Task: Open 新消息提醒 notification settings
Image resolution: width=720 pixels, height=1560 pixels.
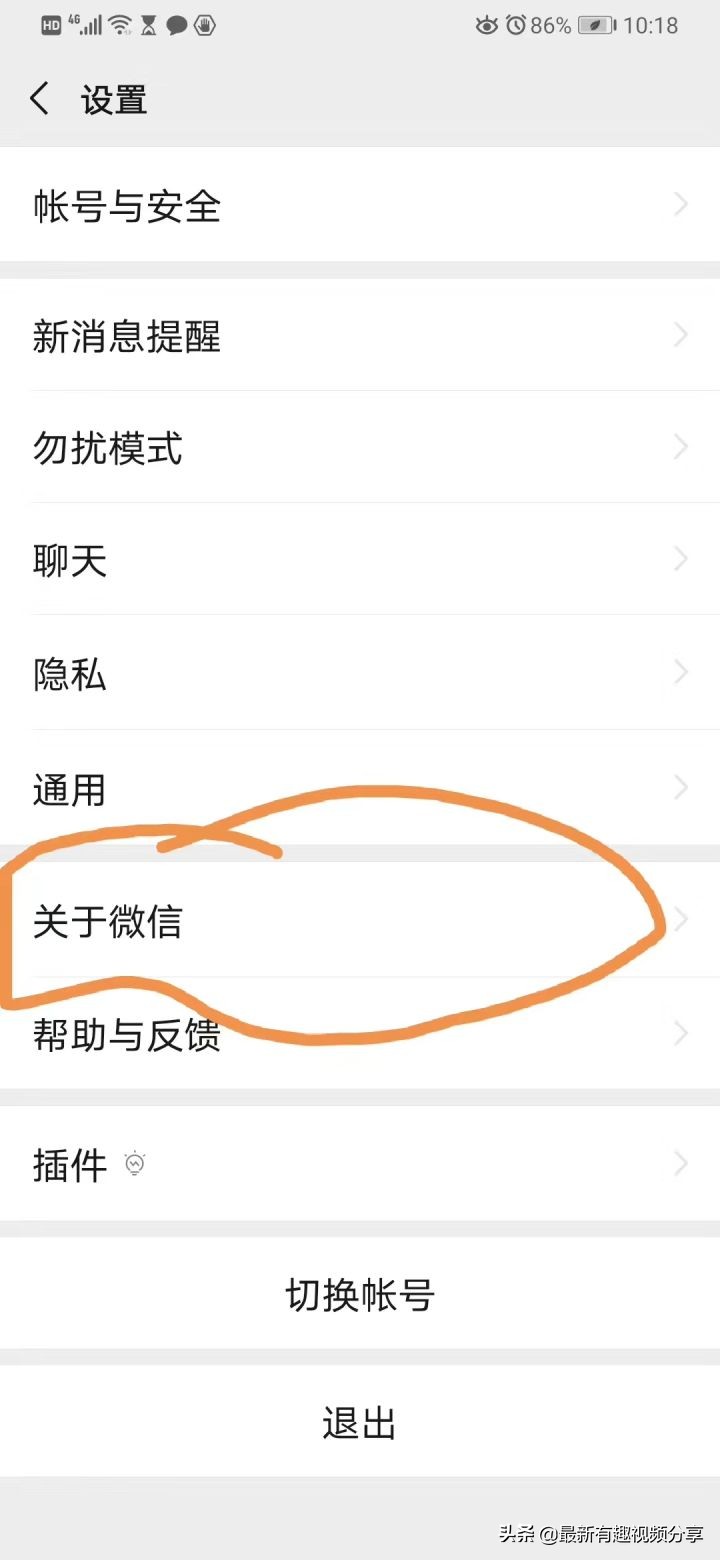Action: click(x=360, y=335)
